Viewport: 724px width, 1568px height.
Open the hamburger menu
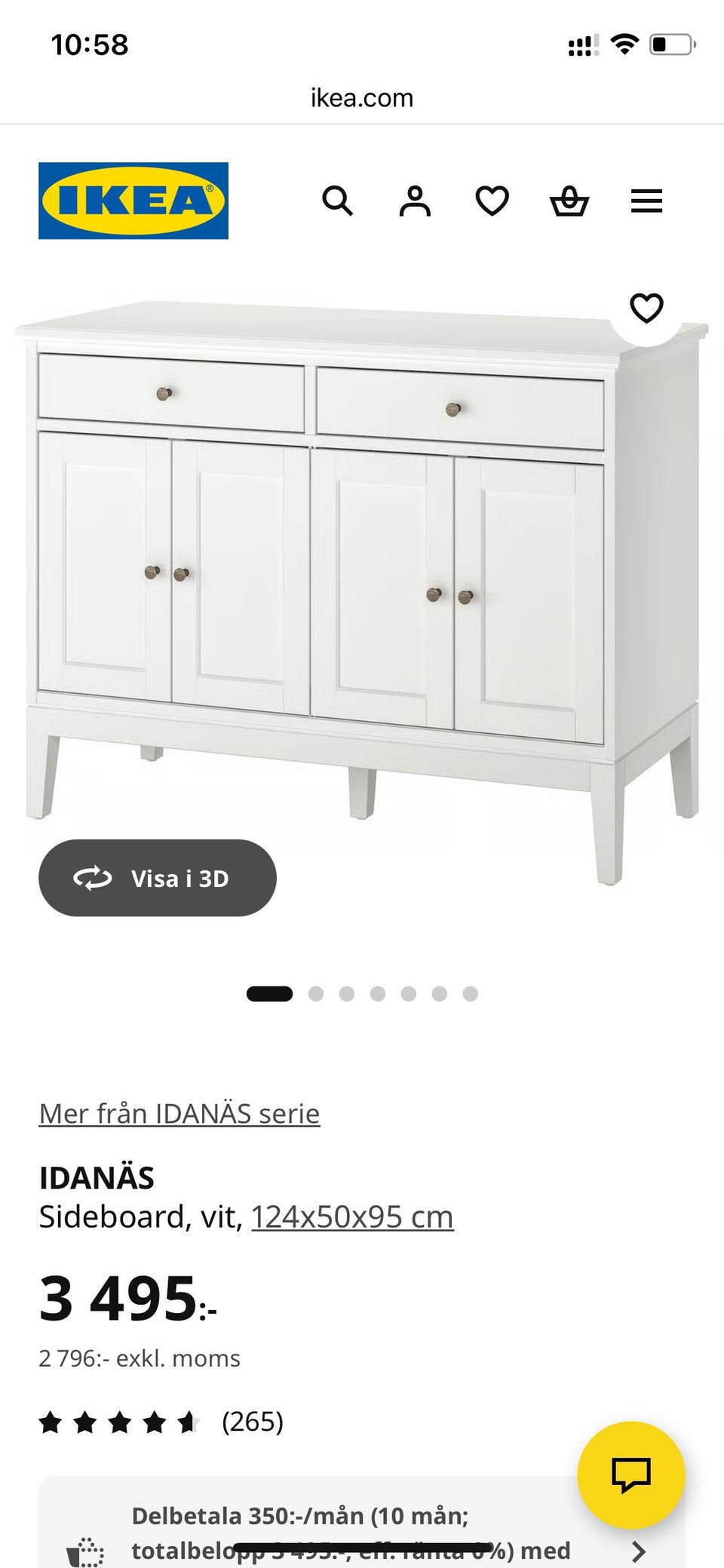coord(646,201)
